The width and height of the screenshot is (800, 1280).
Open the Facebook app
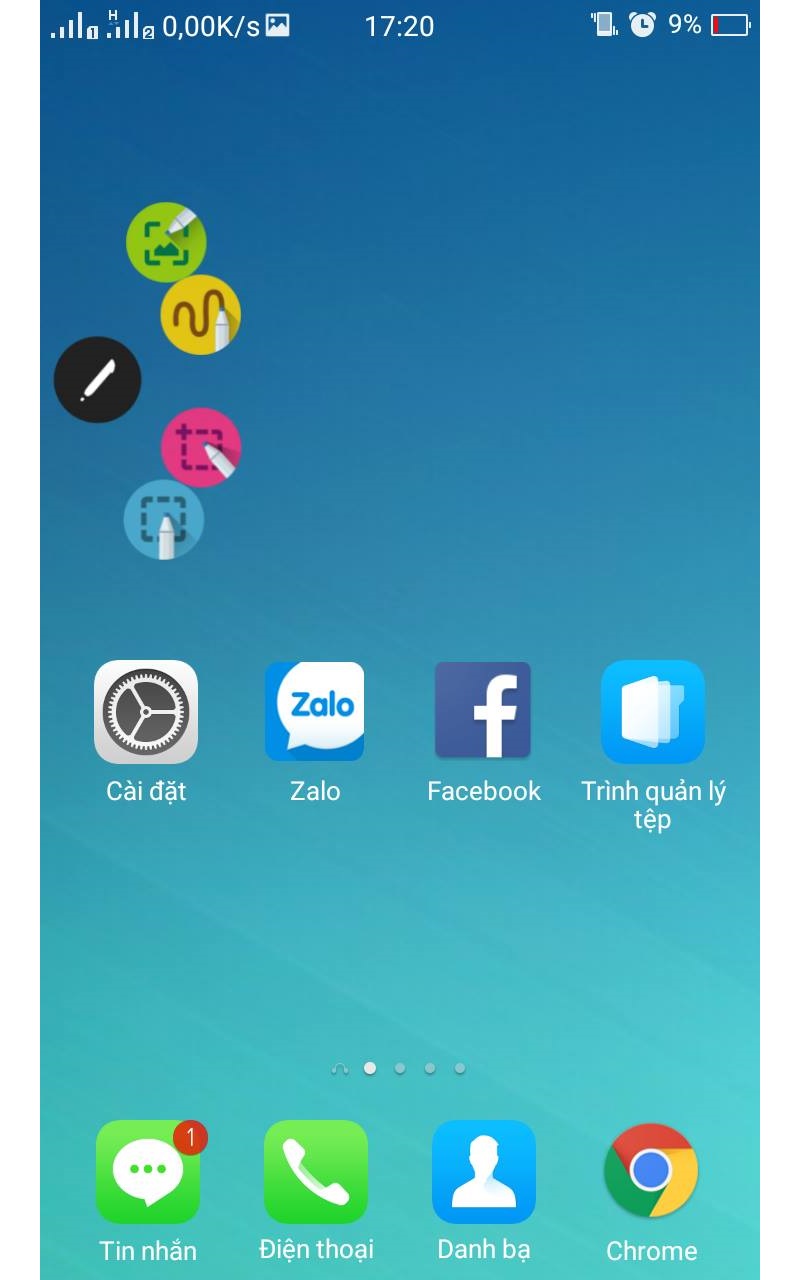[x=483, y=712]
